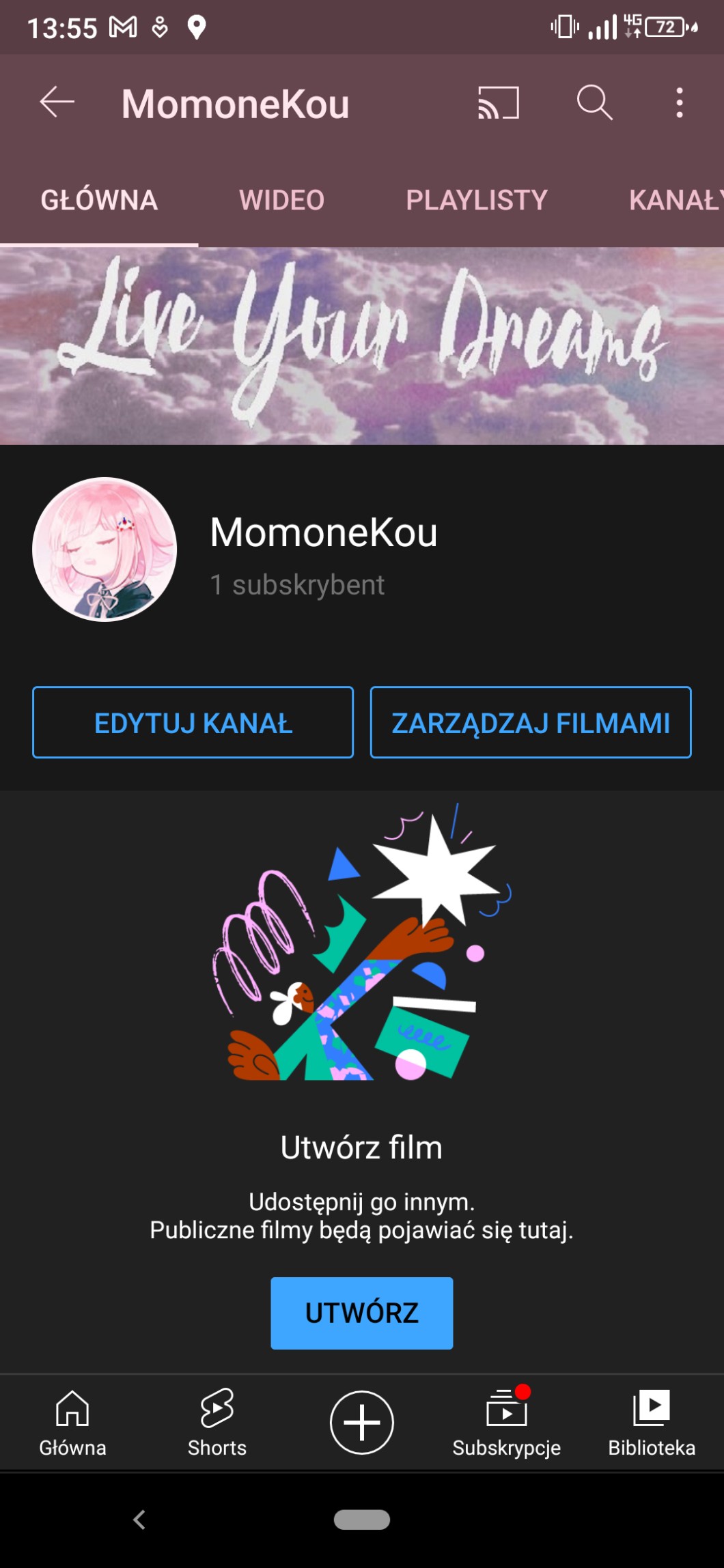
Task: Switch to the PLAYLISTY tab
Action: pyautogui.click(x=477, y=200)
